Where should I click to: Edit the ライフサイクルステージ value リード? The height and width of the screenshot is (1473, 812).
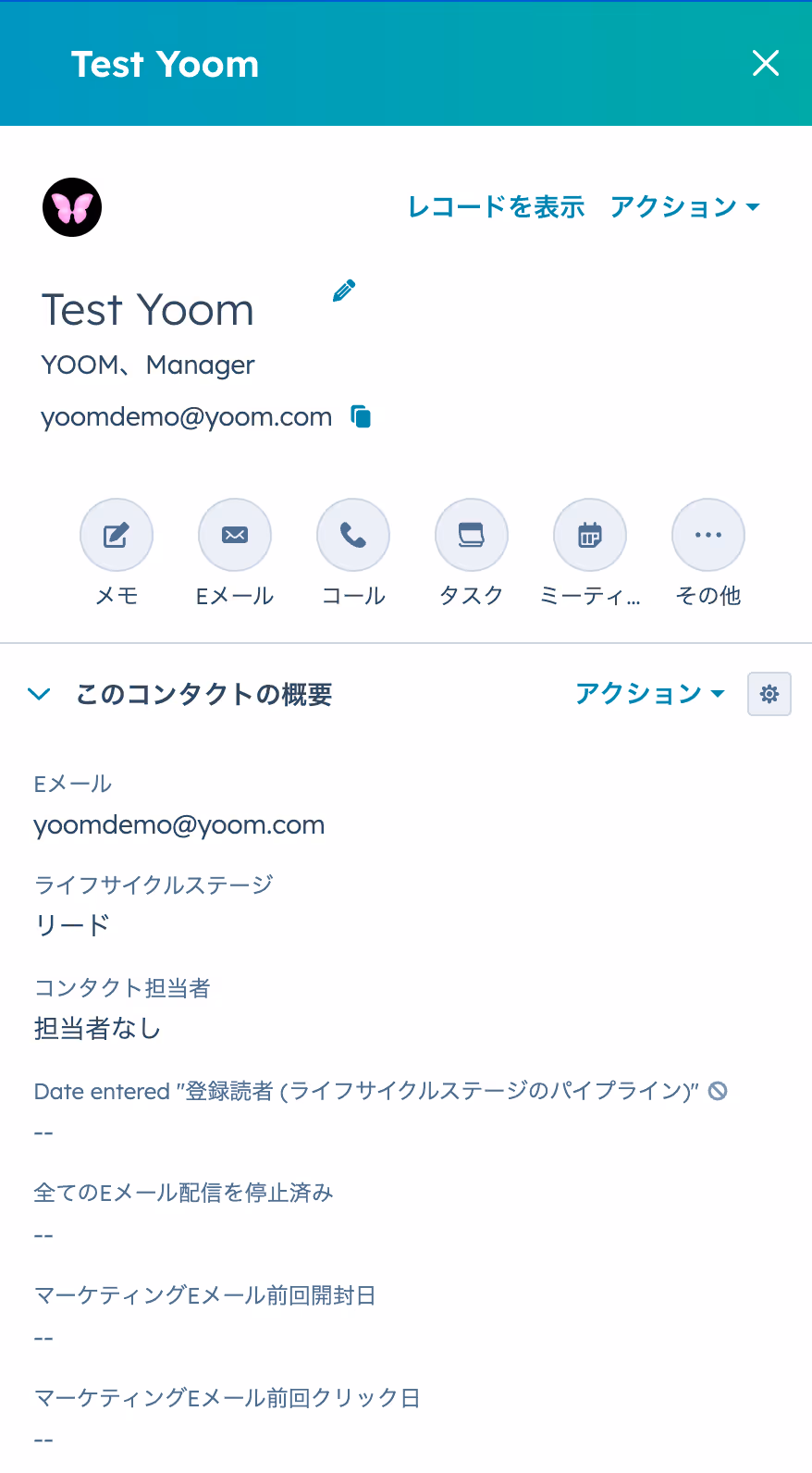72,924
